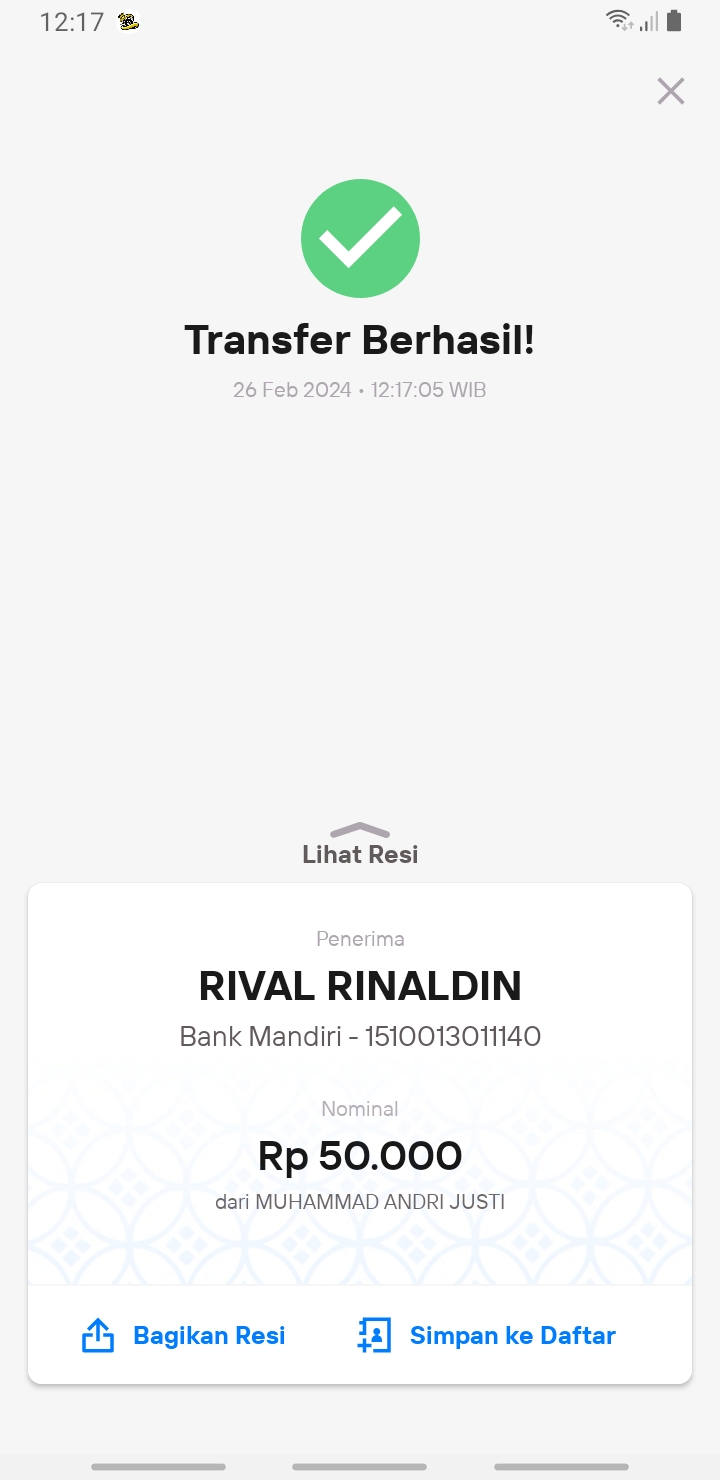Screen dimensions: 720x1480
Task: Save recipient with Simpan ke Daftar
Action: [486, 1335]
